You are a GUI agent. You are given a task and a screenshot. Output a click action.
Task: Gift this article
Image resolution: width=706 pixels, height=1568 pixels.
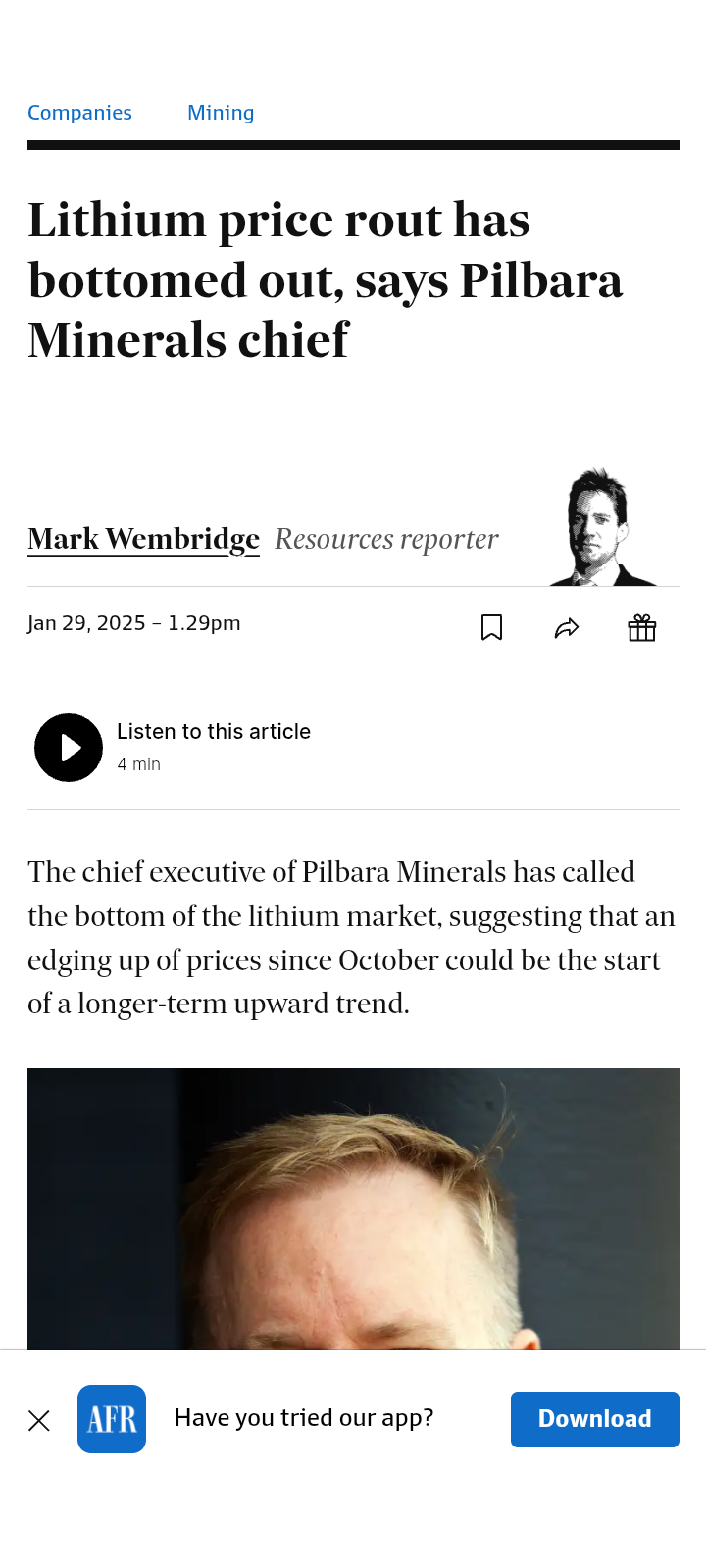[642, 627]
